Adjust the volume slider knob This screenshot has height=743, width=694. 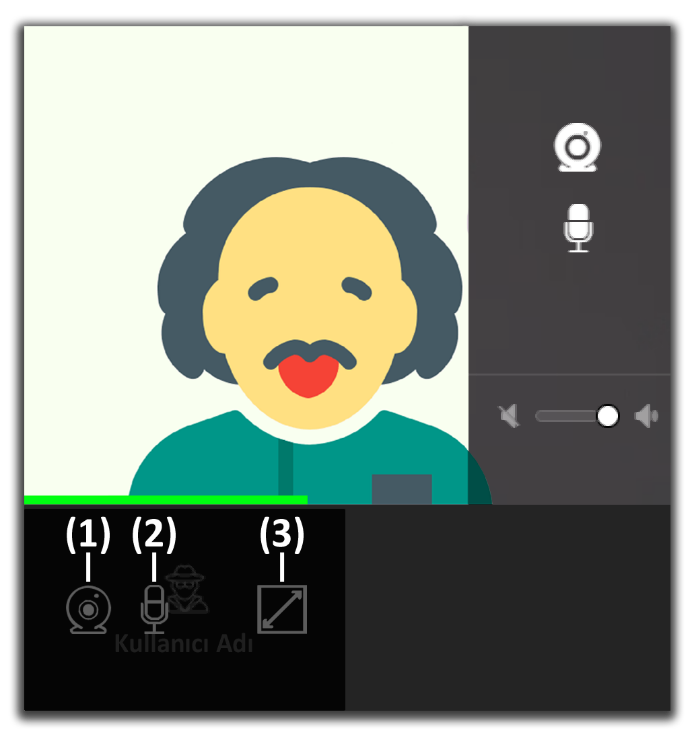[607, 416]
